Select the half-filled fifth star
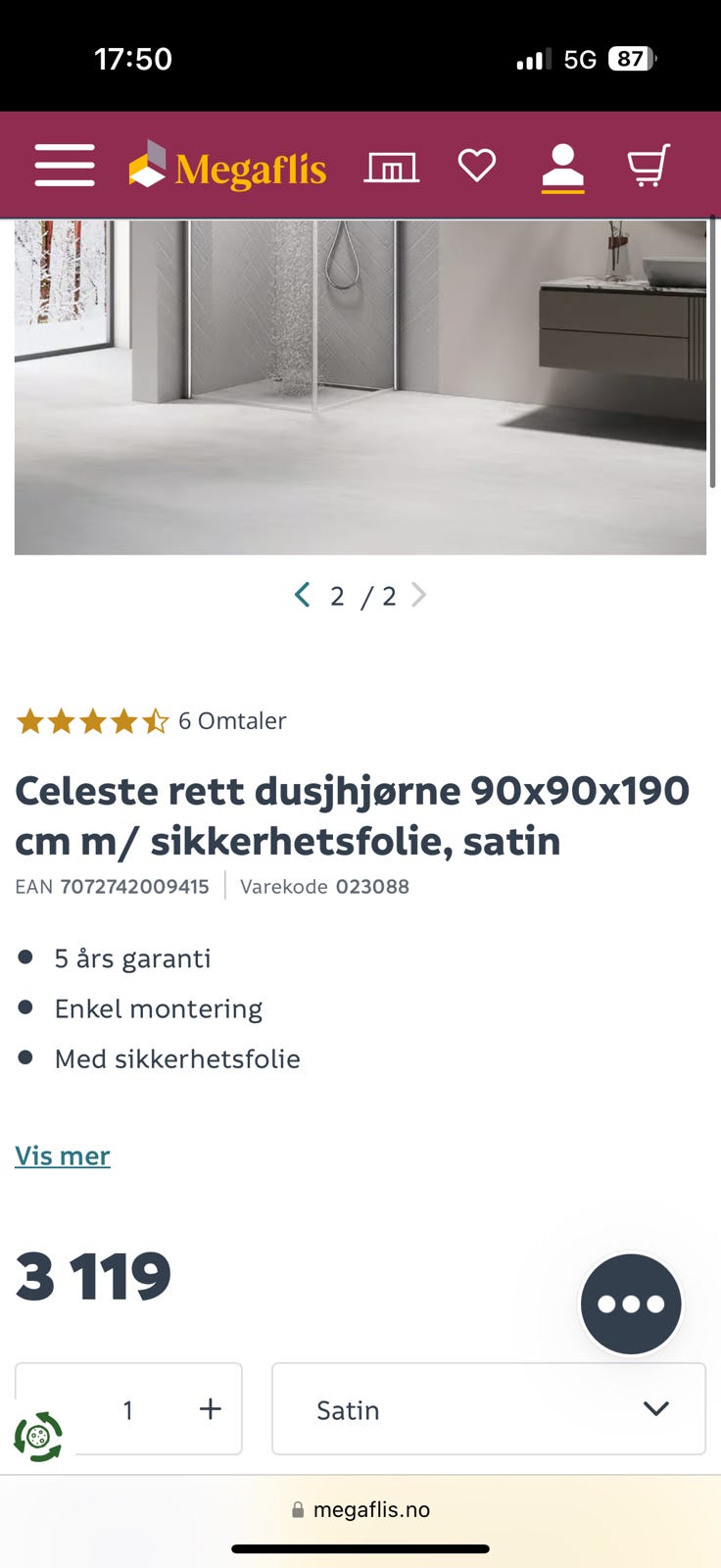 click(x=155, y=720)
